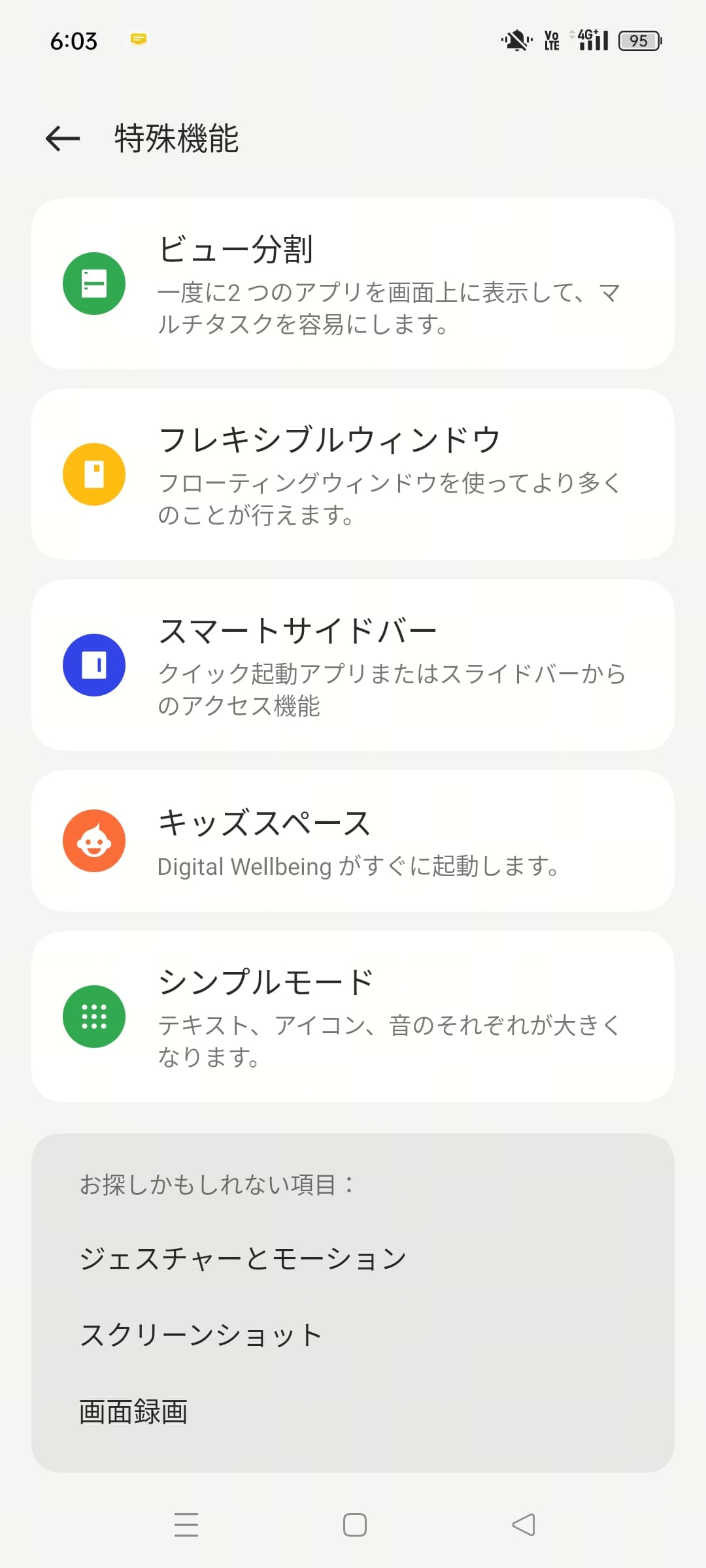This screenshot has width=706, height=1568.
Task: Tap the muted notifications icon in status bar
Action: [516, 41]
